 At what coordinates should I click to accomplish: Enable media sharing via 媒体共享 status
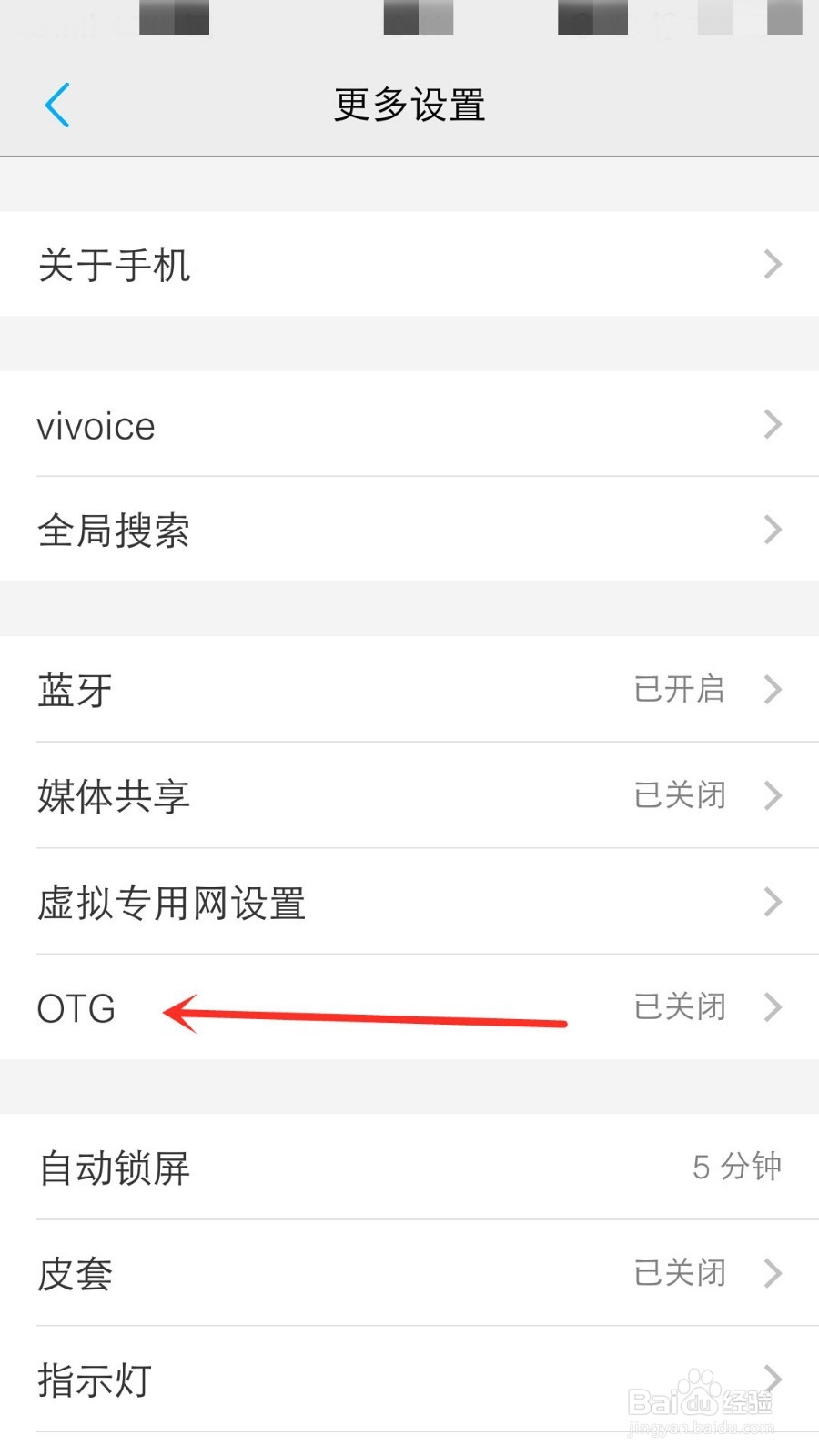click(680, 795)
